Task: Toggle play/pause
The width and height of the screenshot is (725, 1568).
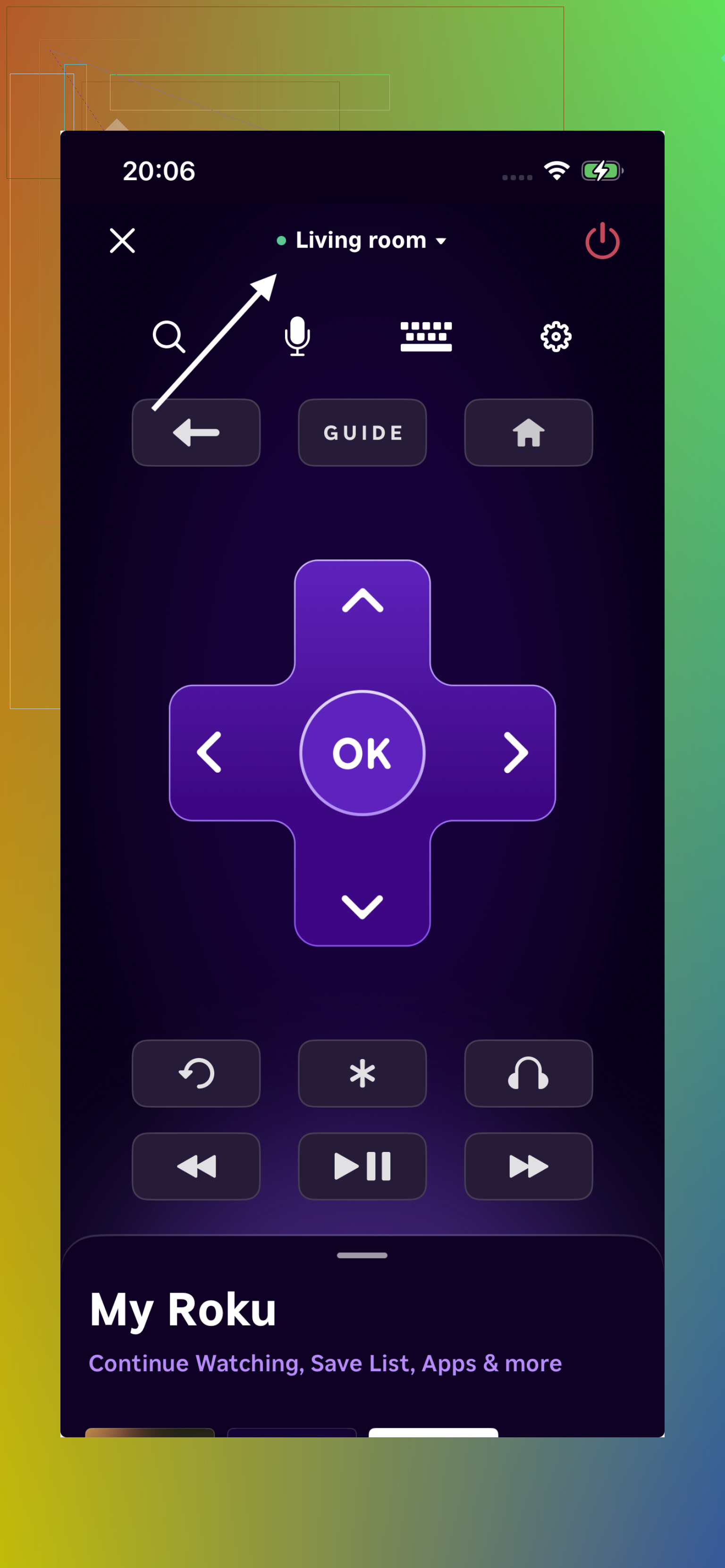Action: [x=362, y=1166]
